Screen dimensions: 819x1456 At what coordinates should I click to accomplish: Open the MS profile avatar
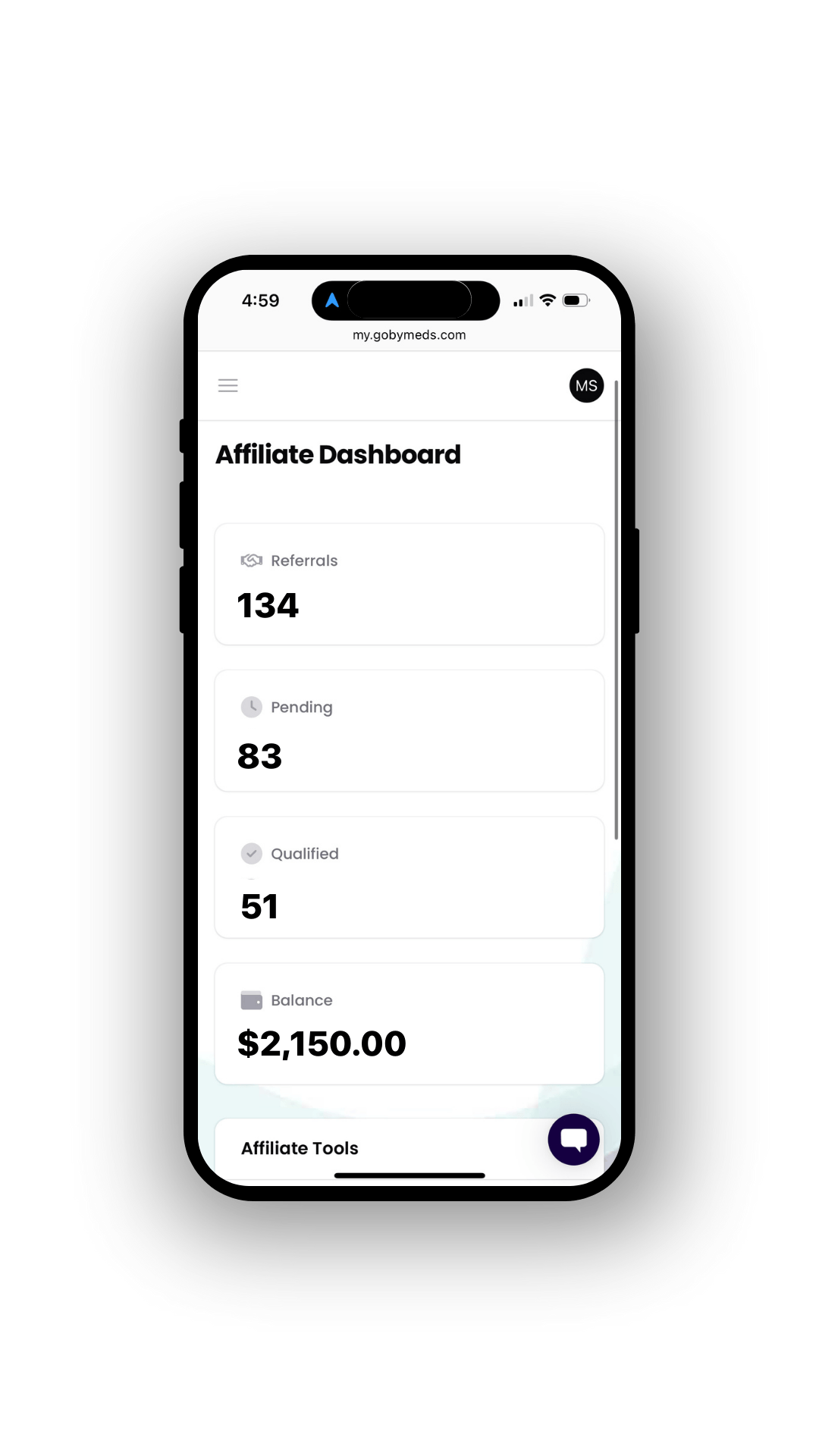click(586, 385)
